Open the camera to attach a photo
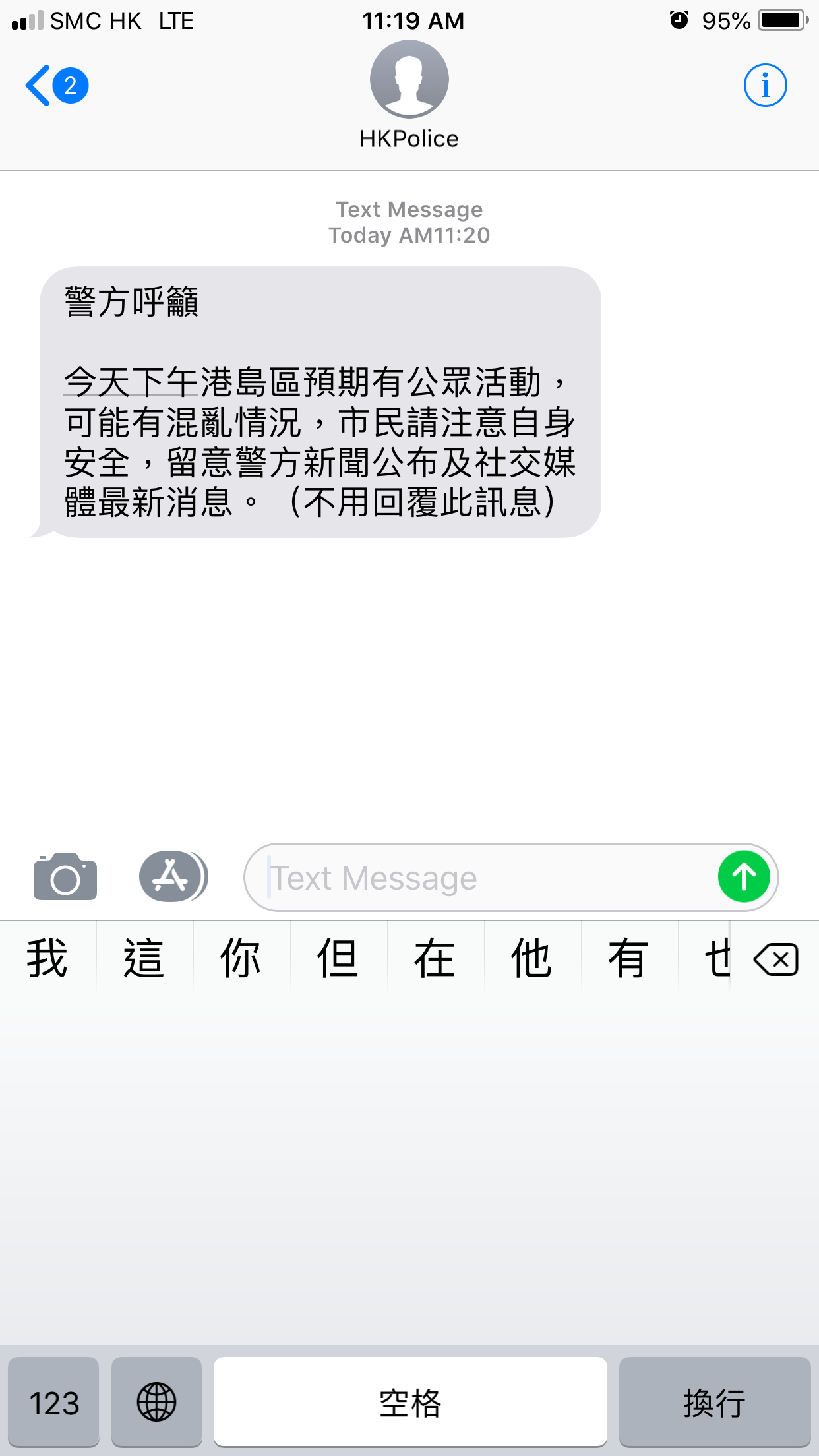This screenshot has width=819, height=1456. [x=64, y=877]
